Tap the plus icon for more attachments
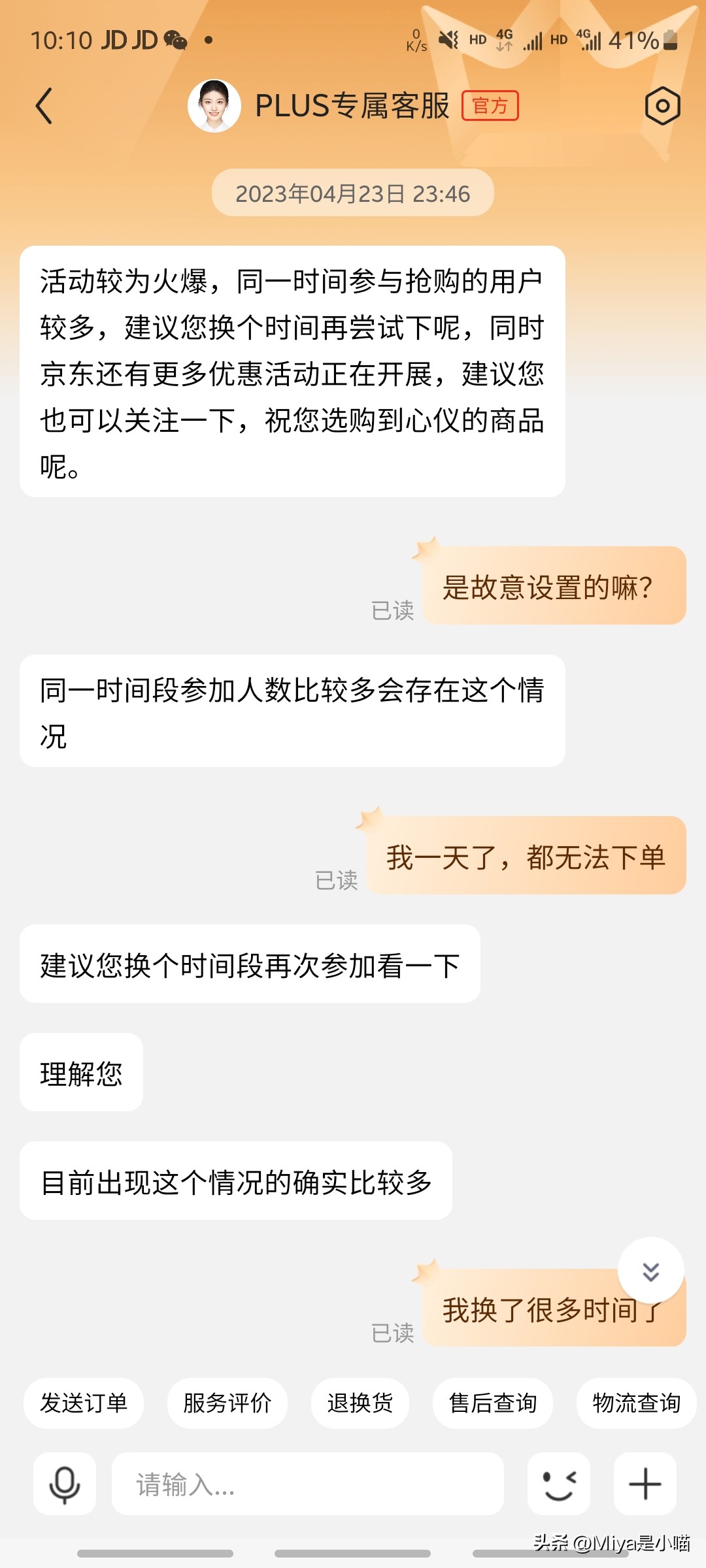The image size is (706, 1568). (645, 1484)
